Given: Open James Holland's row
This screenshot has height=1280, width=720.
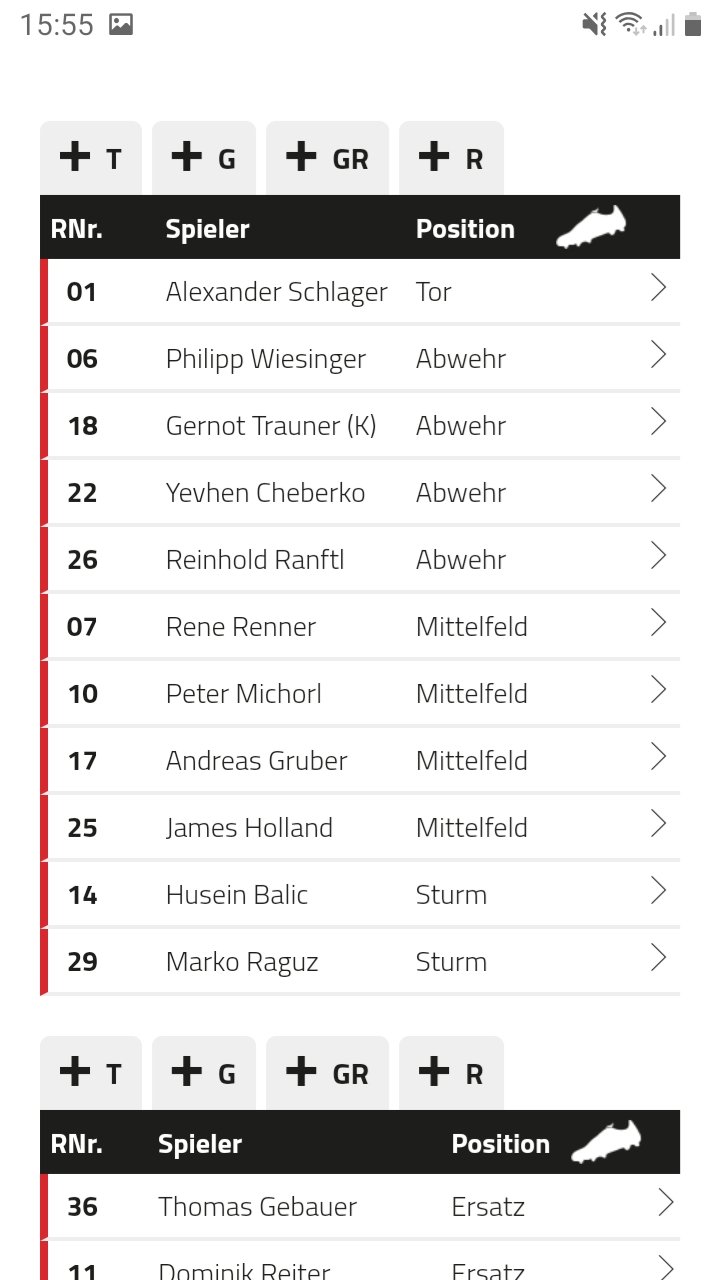Looking at the screenshot, I should [360, 827].
